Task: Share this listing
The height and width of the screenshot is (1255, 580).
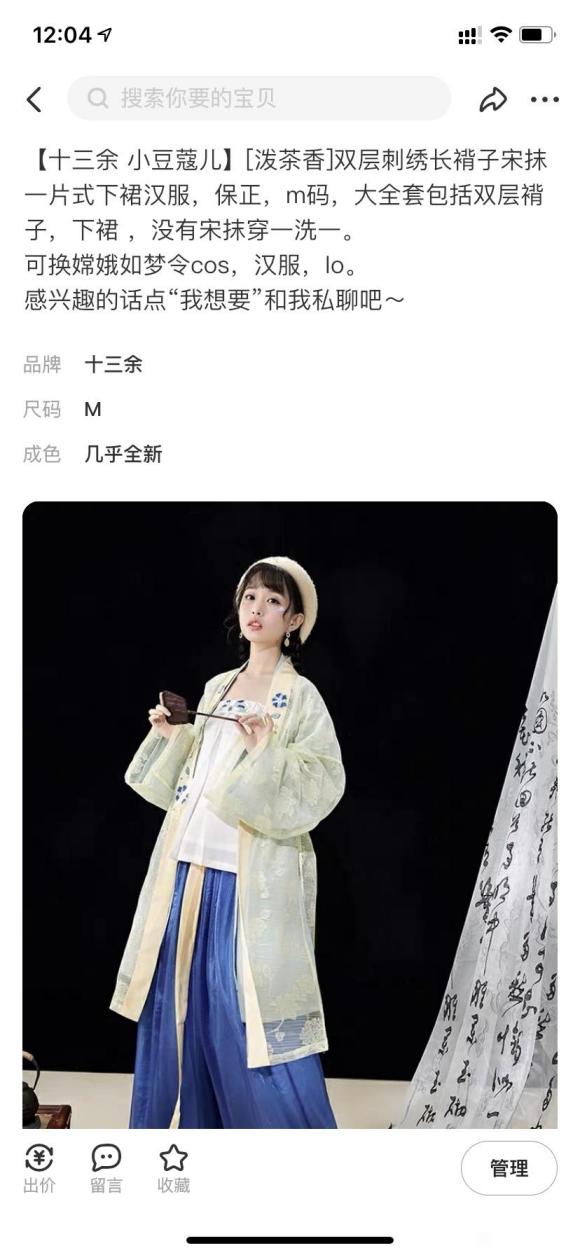Action: point(493,99)
